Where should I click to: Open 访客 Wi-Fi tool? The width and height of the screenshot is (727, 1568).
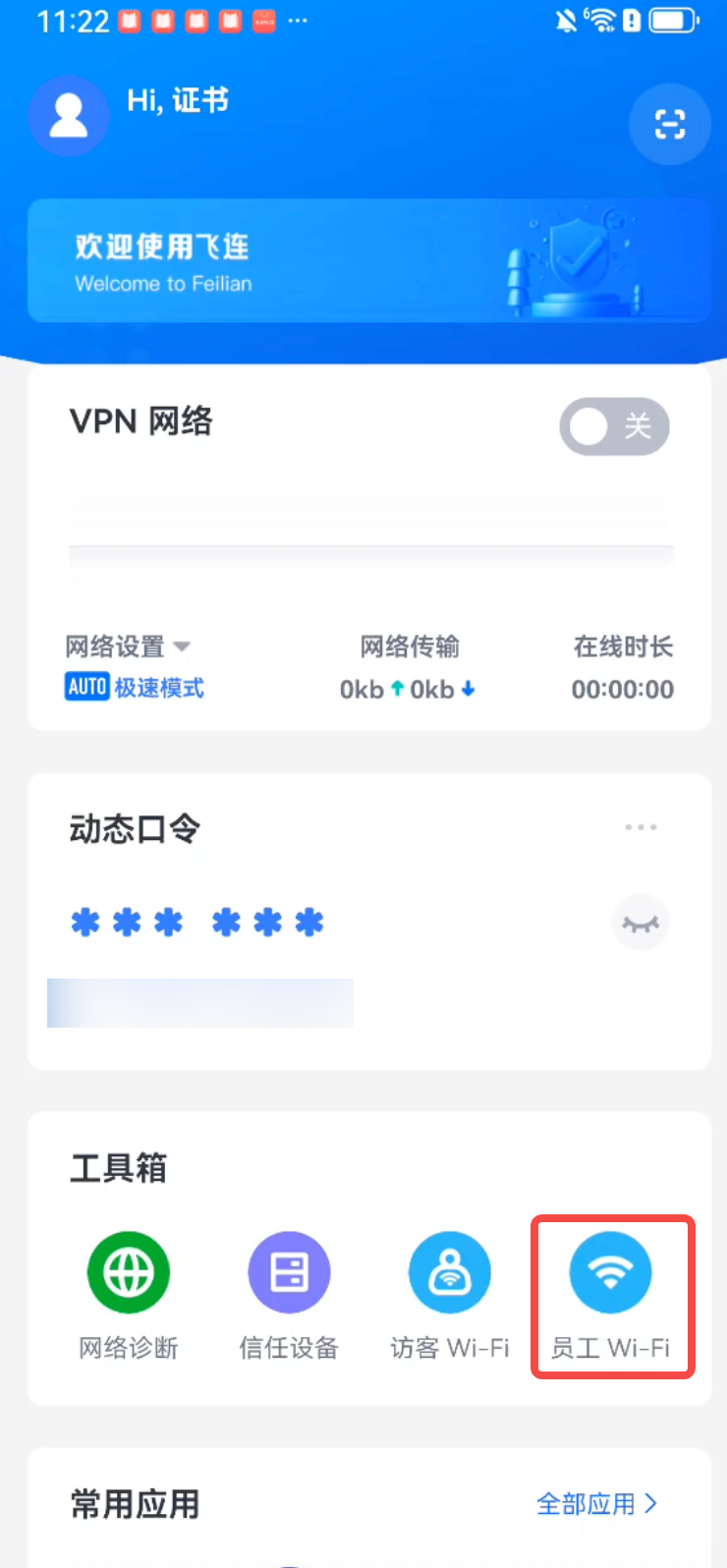[x=450, y=1273]
